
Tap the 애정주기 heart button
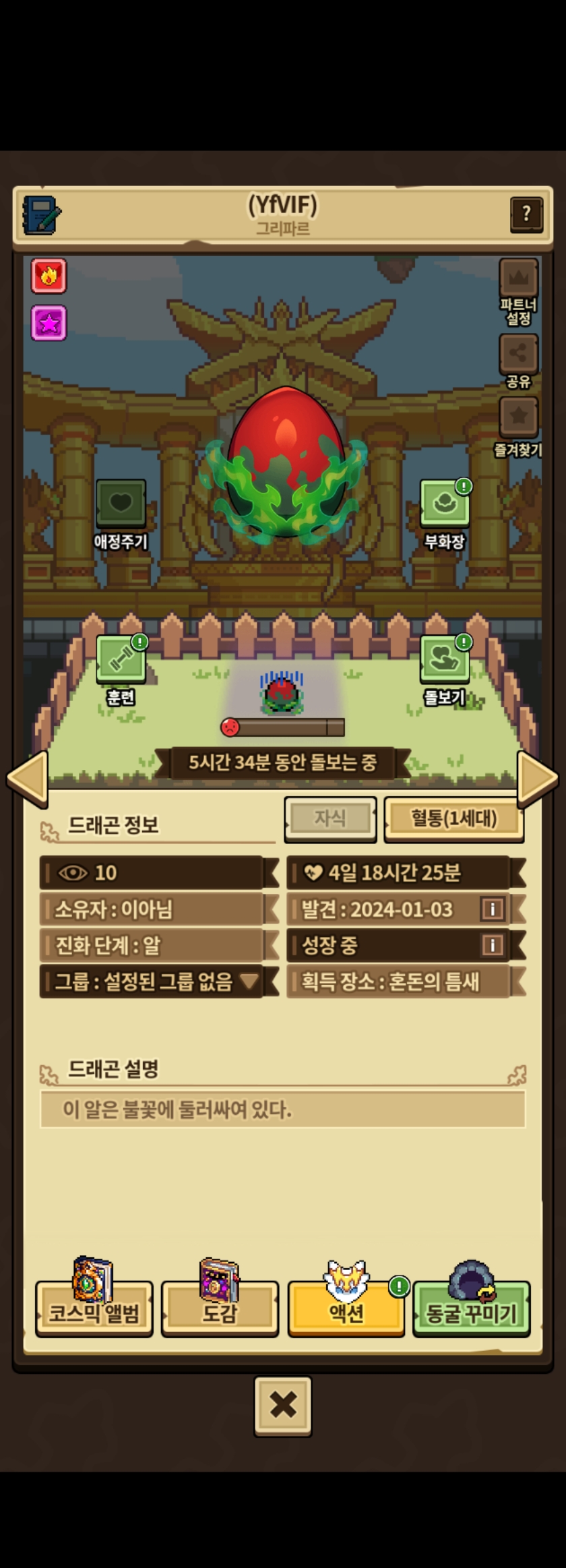(121, 504)
